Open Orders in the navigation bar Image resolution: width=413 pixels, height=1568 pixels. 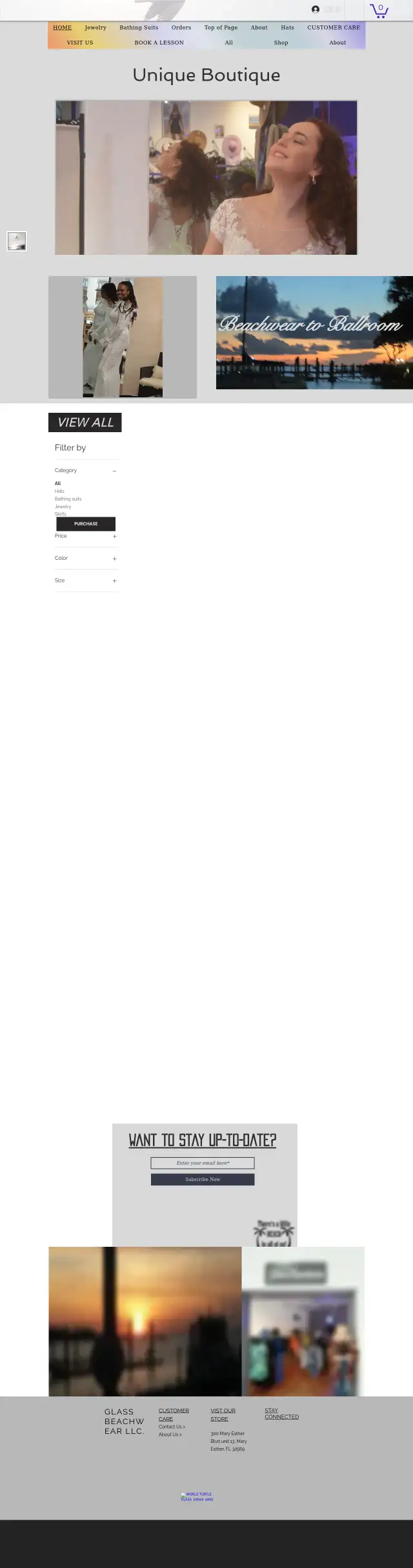(181, 28)
